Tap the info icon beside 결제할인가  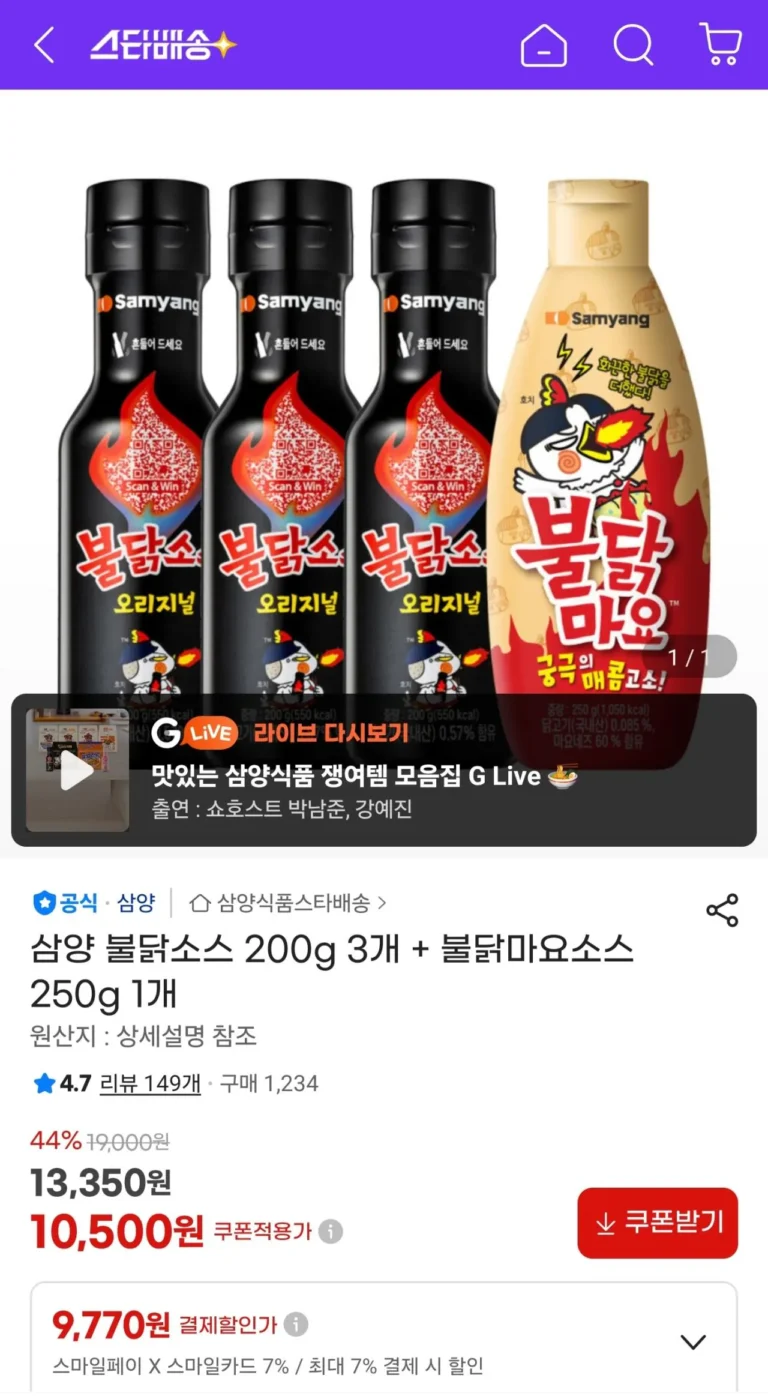click(296, 1325)
